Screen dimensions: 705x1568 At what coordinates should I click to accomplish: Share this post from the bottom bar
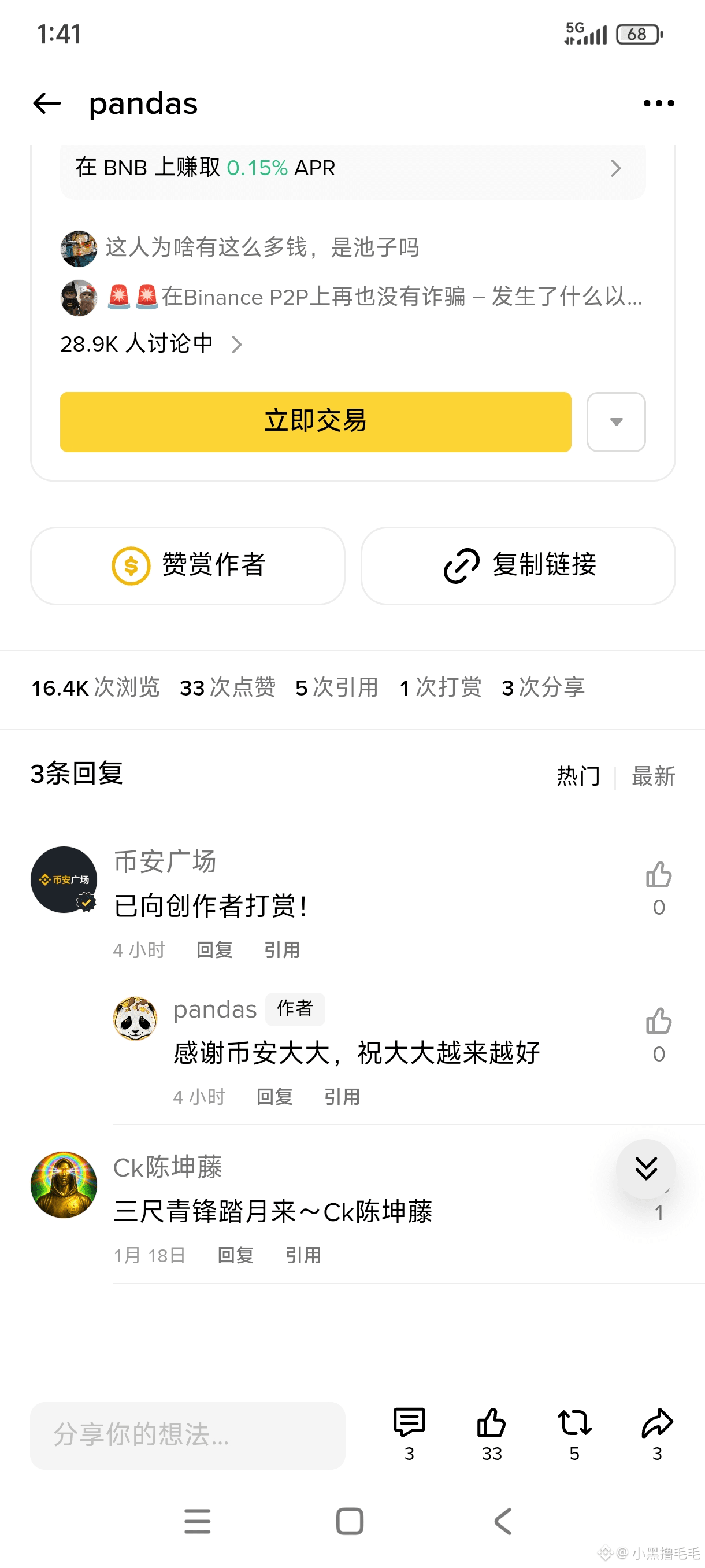pos(657,1425)
